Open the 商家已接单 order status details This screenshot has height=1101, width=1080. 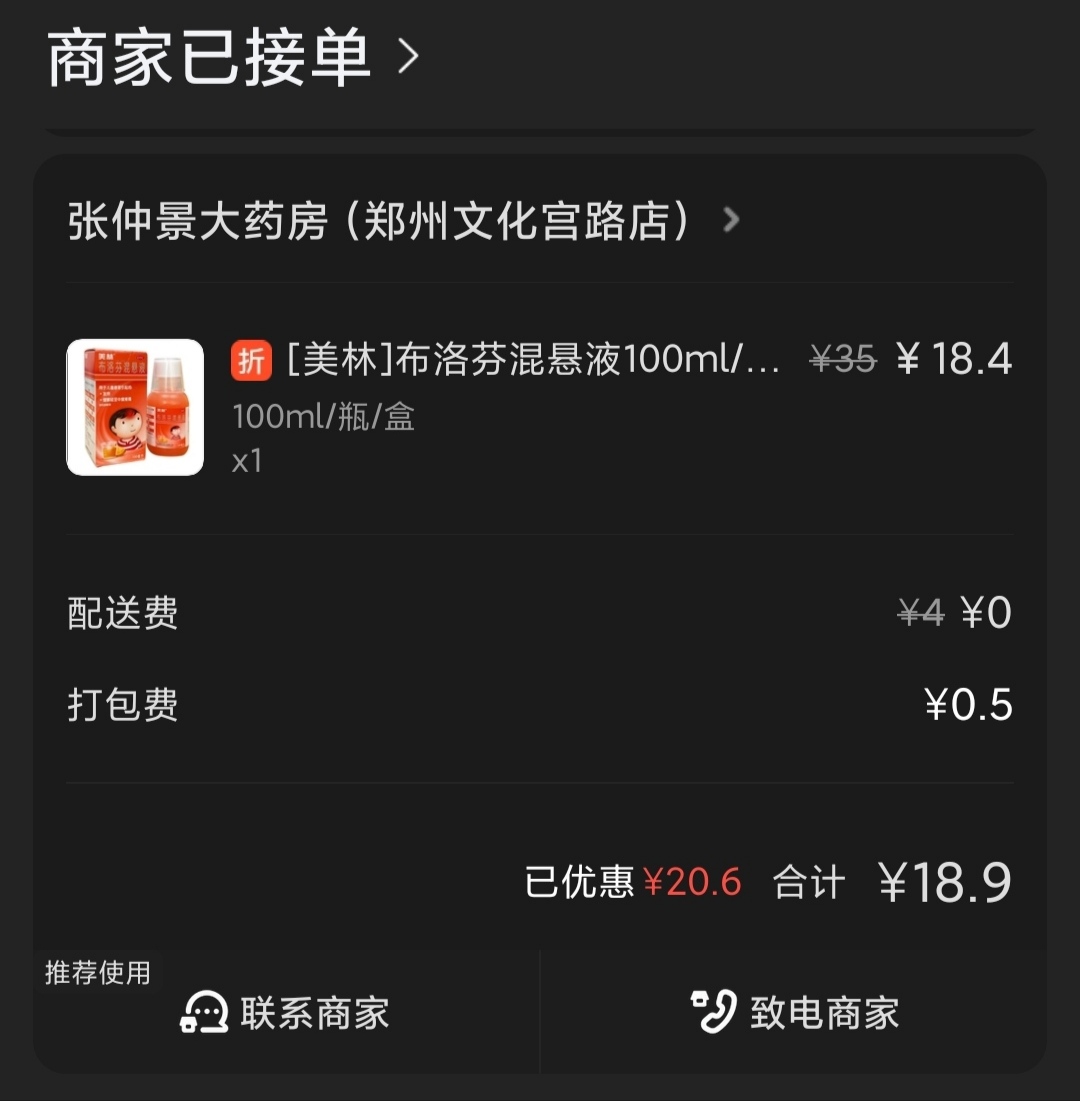232,58
